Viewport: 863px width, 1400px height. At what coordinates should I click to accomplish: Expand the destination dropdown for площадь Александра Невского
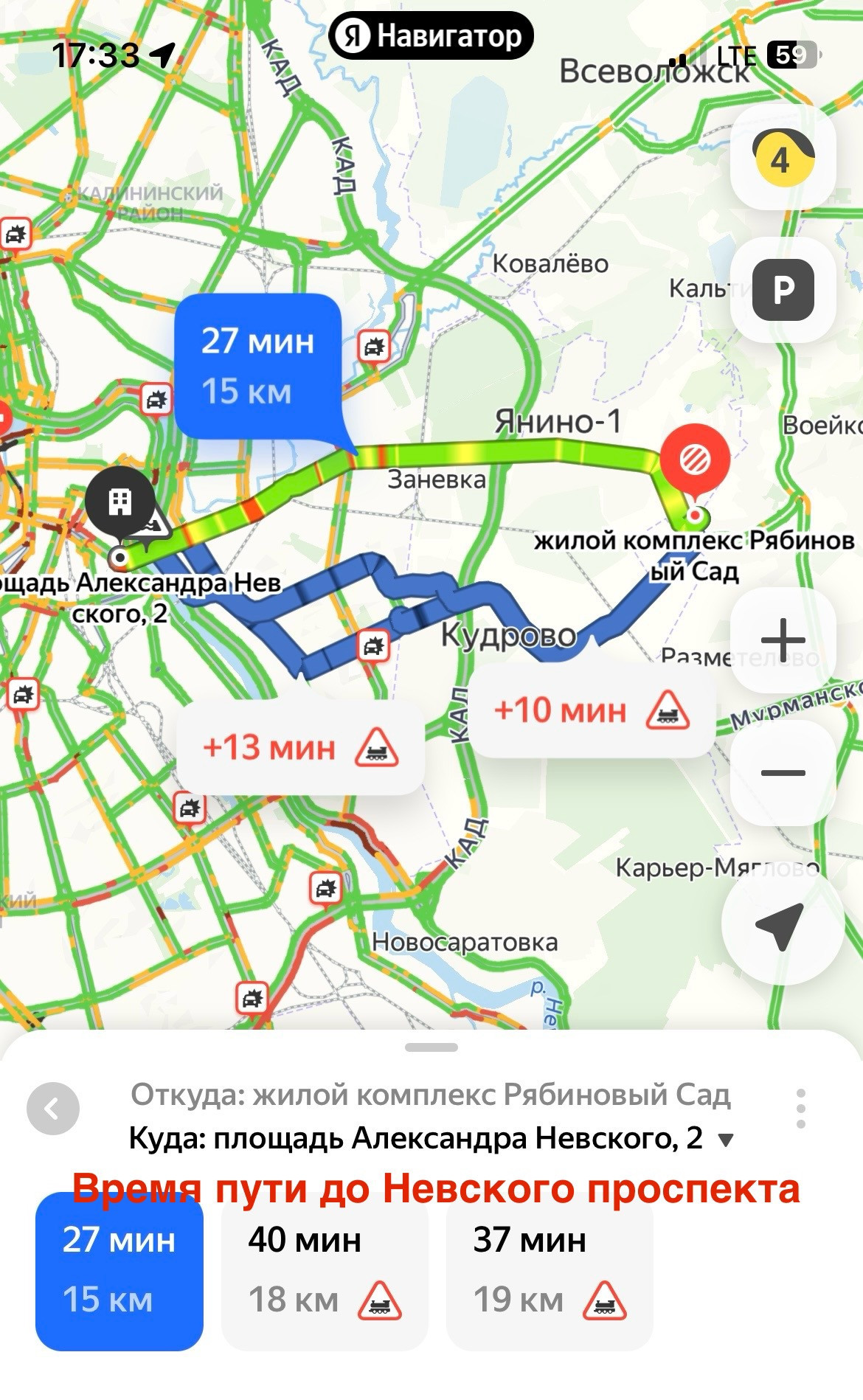tap(726, 1140)
